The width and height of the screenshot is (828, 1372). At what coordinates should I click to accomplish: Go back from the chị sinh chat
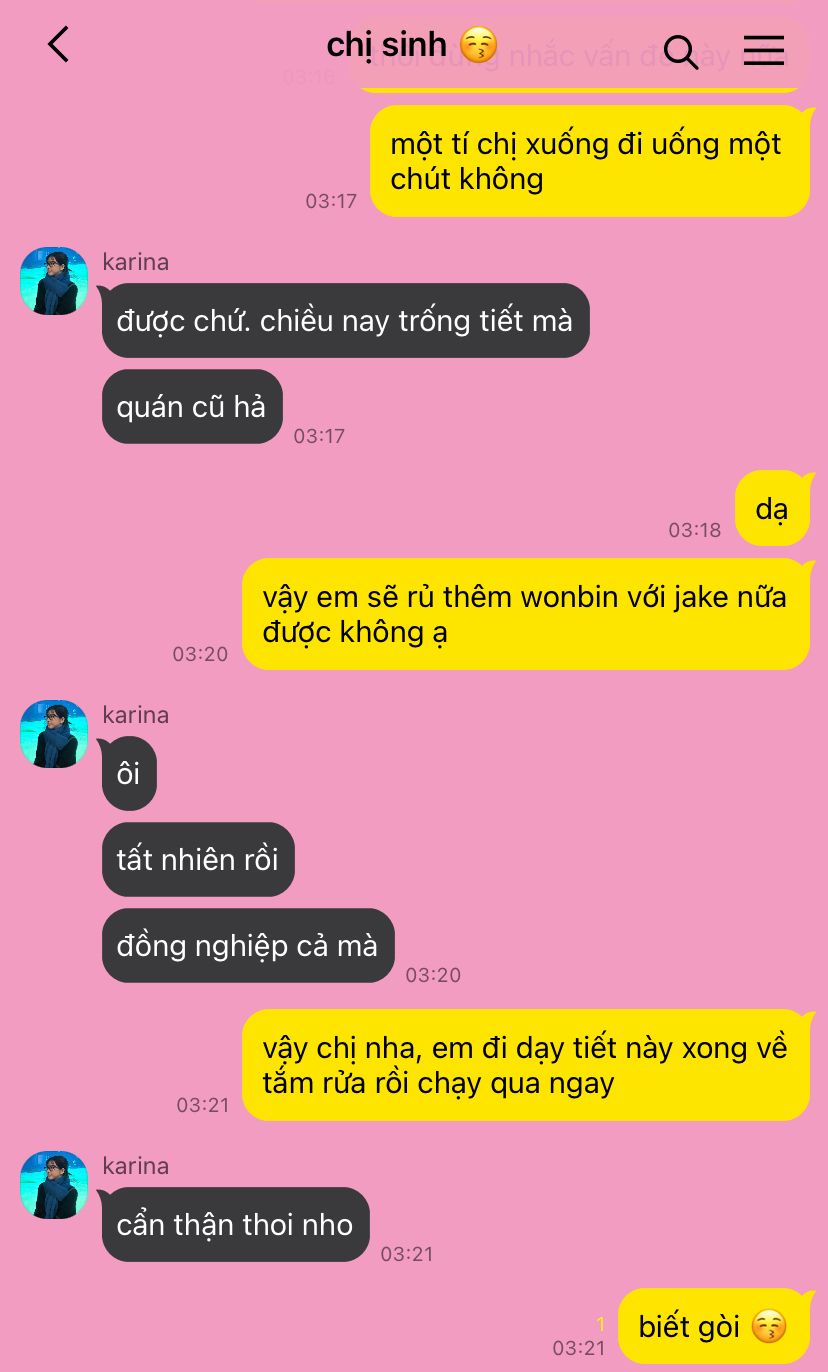coord(59,45)
